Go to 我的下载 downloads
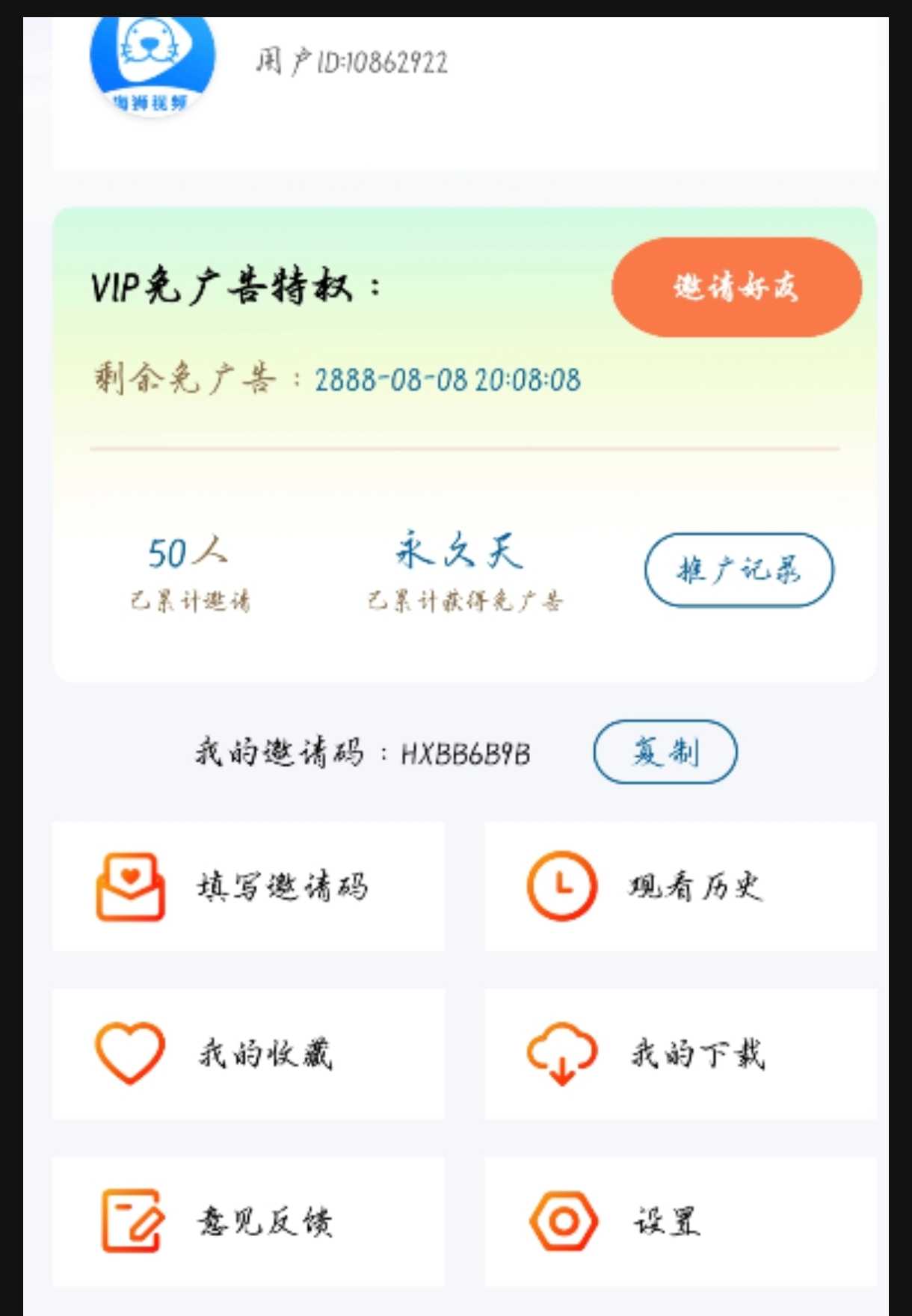This screenshot has width=912, height=1316. pos(680,1054)
